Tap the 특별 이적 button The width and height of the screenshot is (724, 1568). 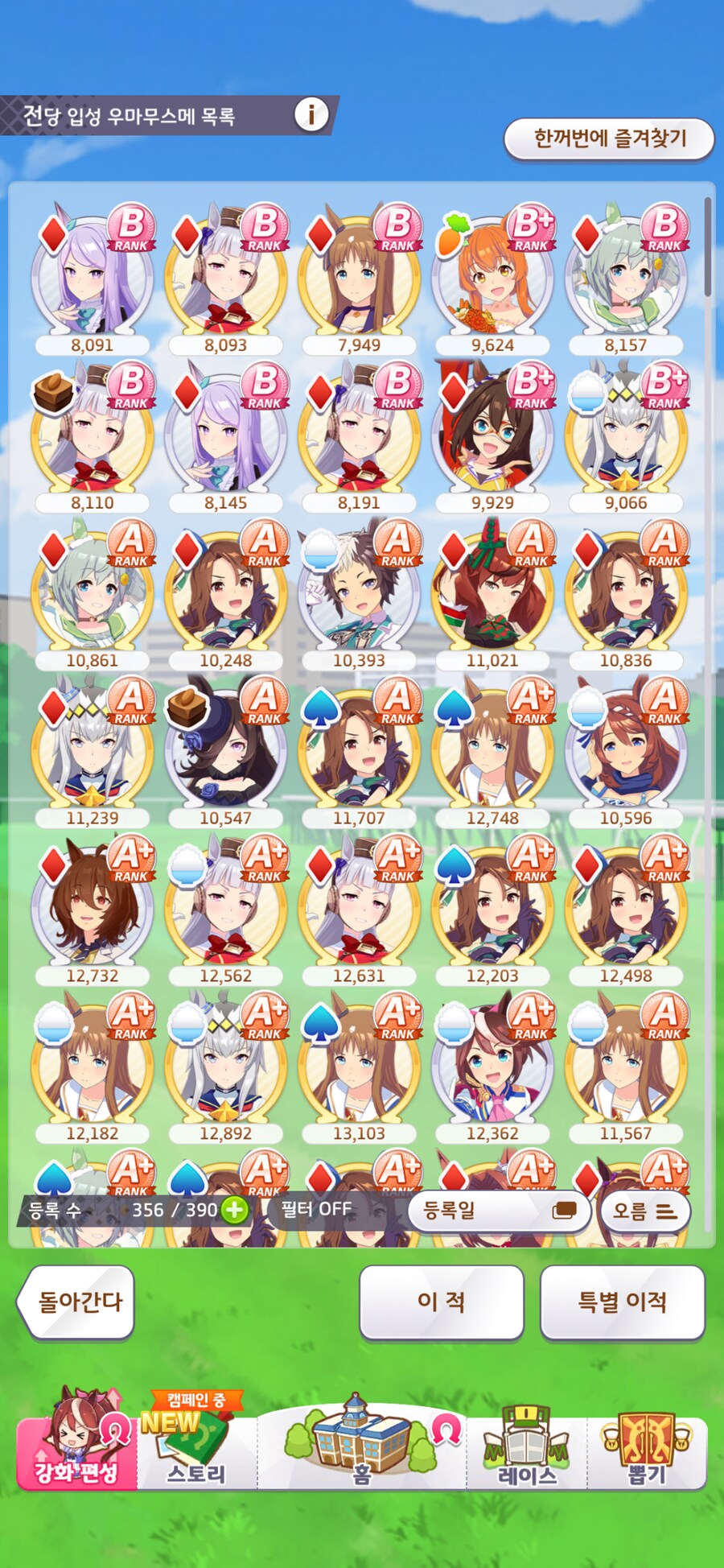coord(622,1302)
